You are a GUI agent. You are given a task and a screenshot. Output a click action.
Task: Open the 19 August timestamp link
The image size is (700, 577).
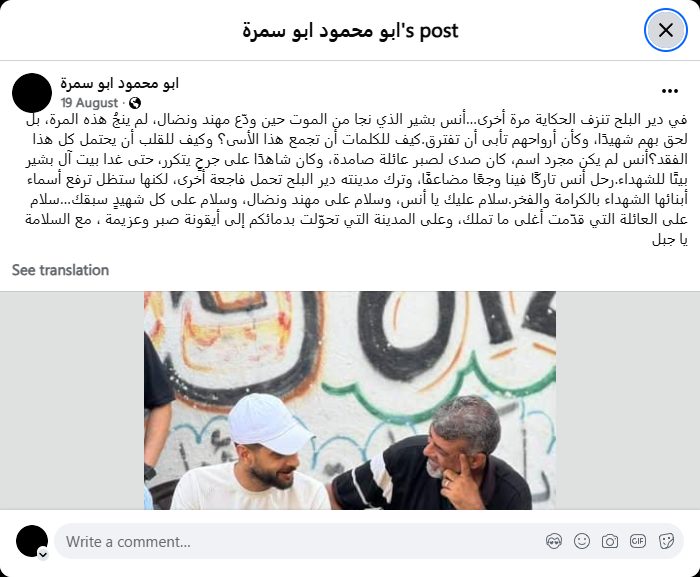pos(89,103)
